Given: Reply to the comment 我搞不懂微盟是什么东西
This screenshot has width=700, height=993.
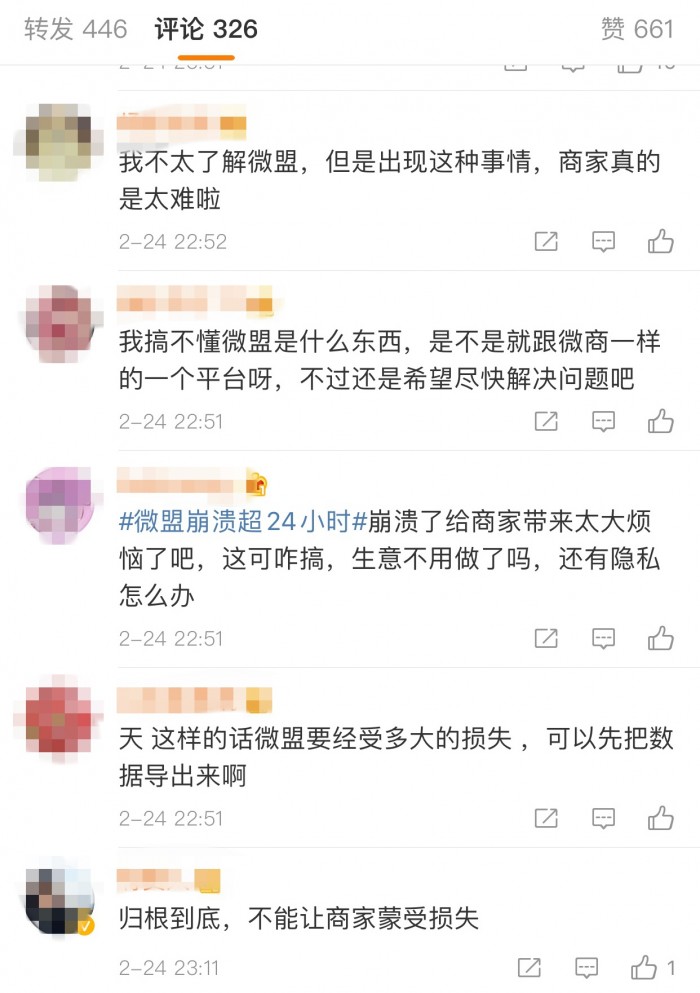Looking at the screenshot, I should pyautogui.click(x=603, y=421).
